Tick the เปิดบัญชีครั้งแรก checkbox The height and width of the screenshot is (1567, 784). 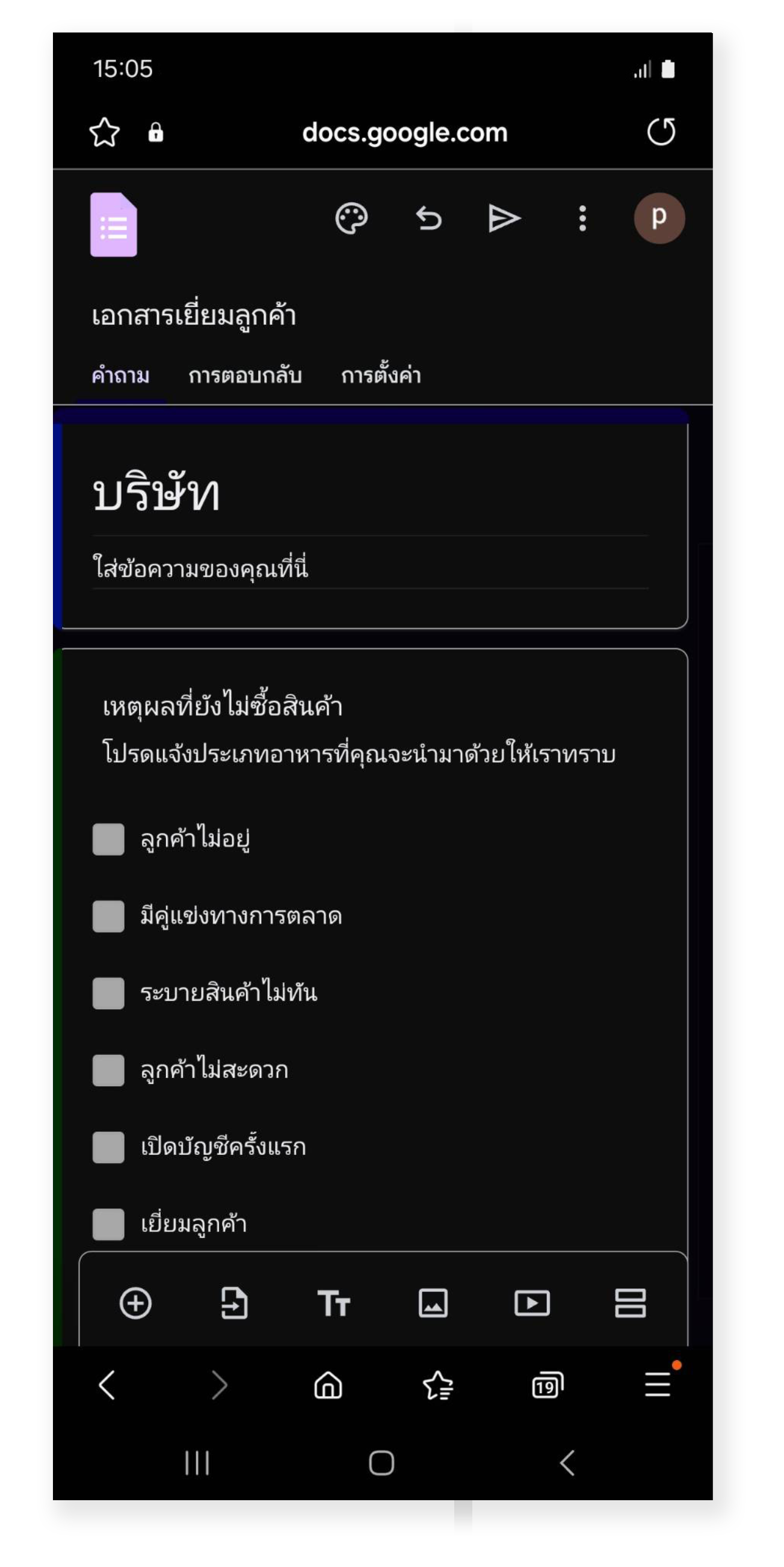coord(108,1147)
